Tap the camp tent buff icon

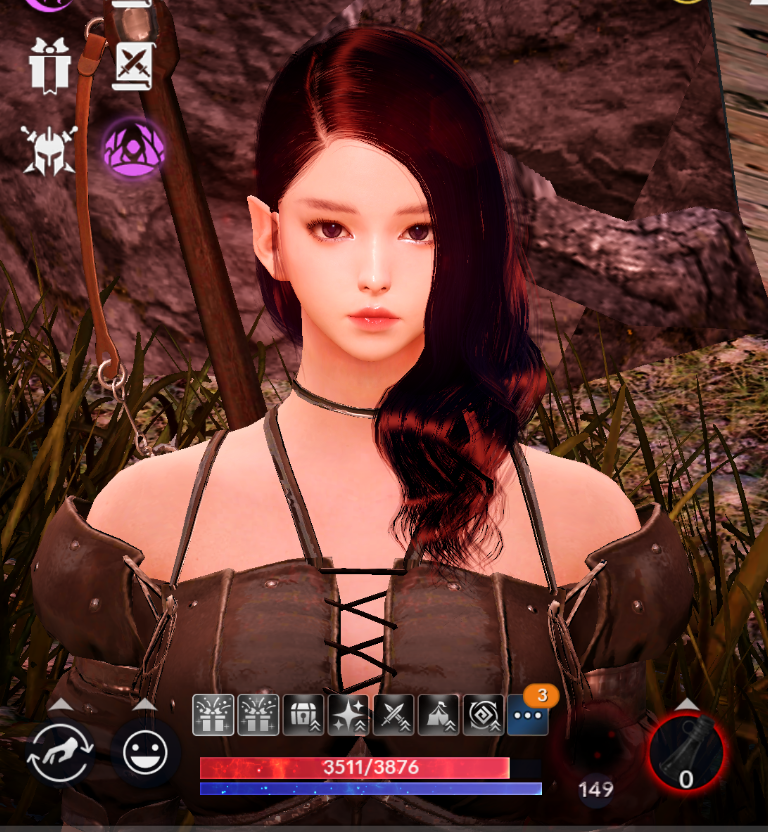coord(438,715)
